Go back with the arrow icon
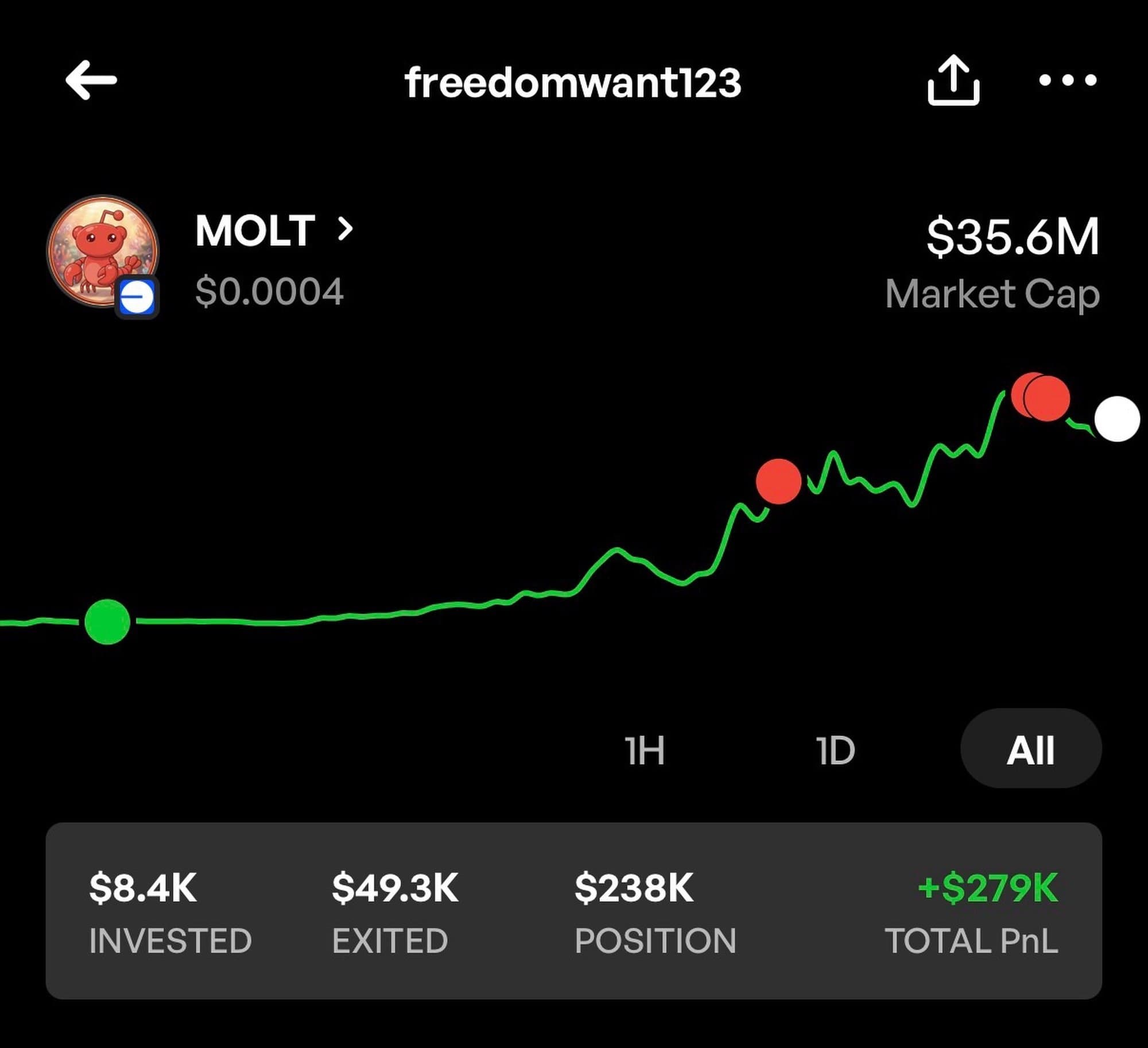Screen dimensions: 1148x1048 91,80
